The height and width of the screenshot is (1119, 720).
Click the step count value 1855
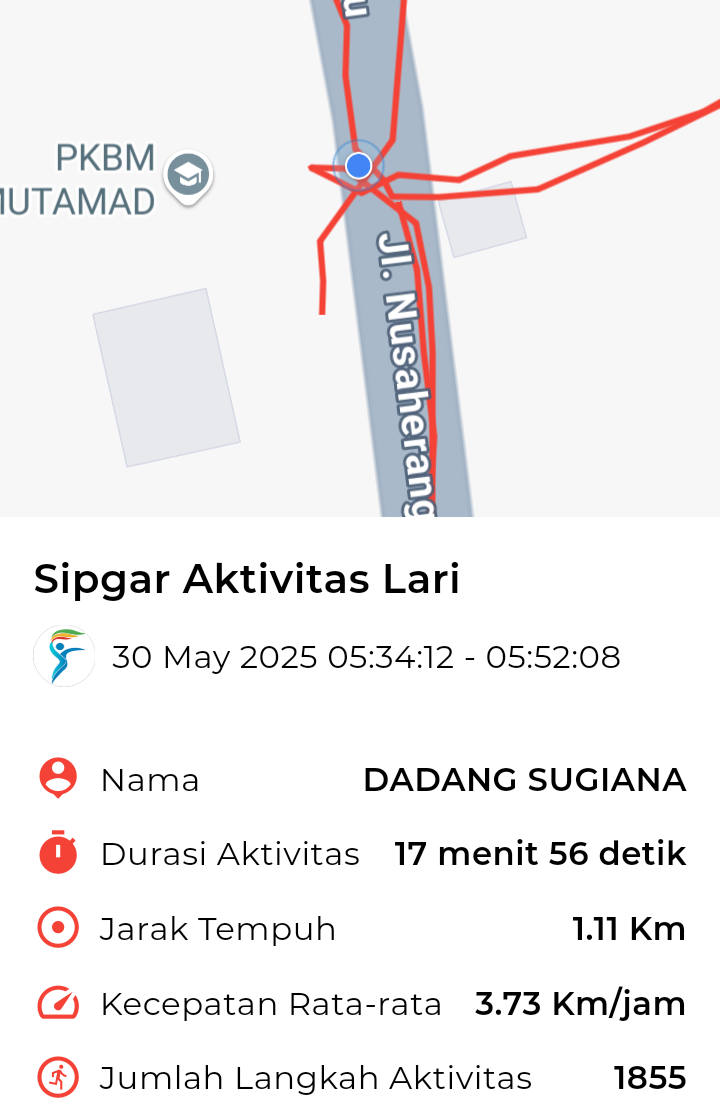652,1078
